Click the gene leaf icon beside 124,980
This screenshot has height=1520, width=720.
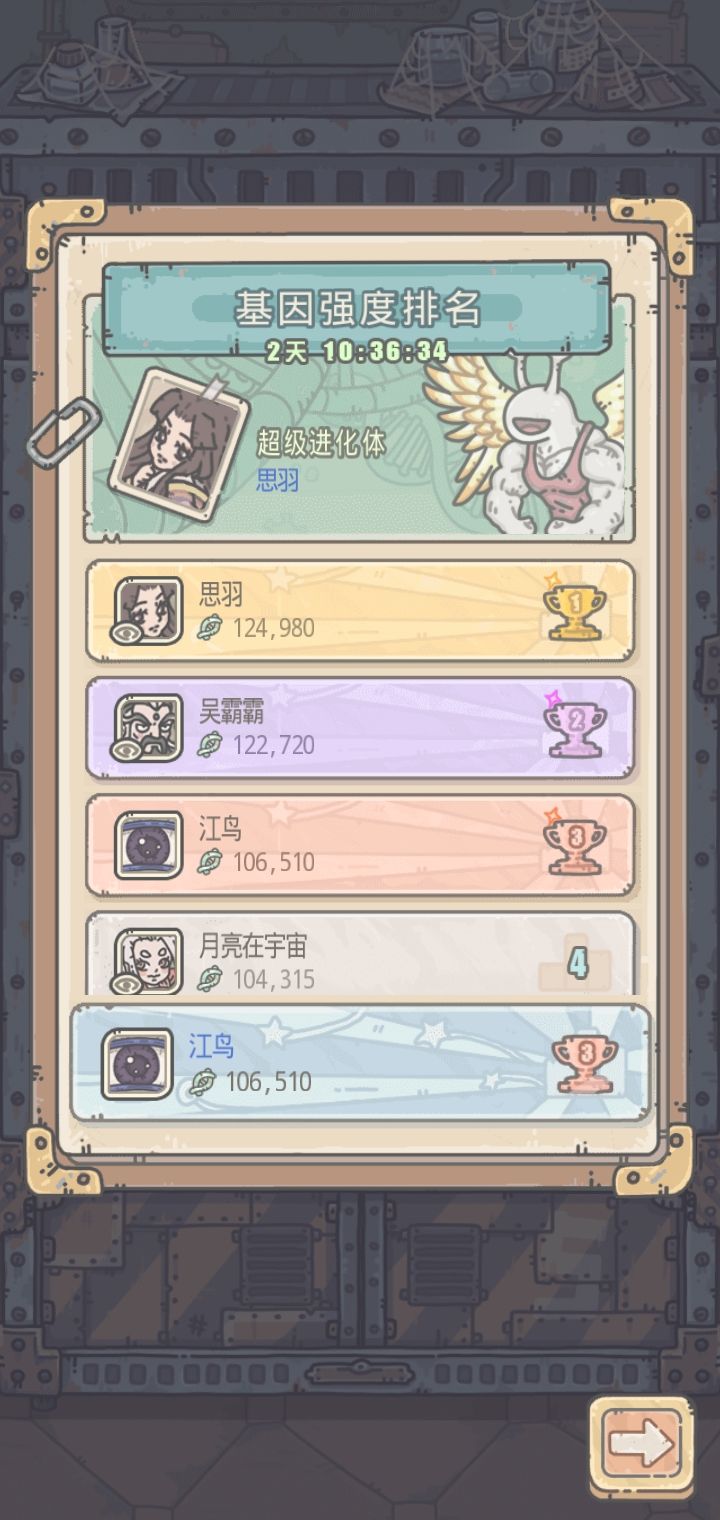click(x=210, y=629)
